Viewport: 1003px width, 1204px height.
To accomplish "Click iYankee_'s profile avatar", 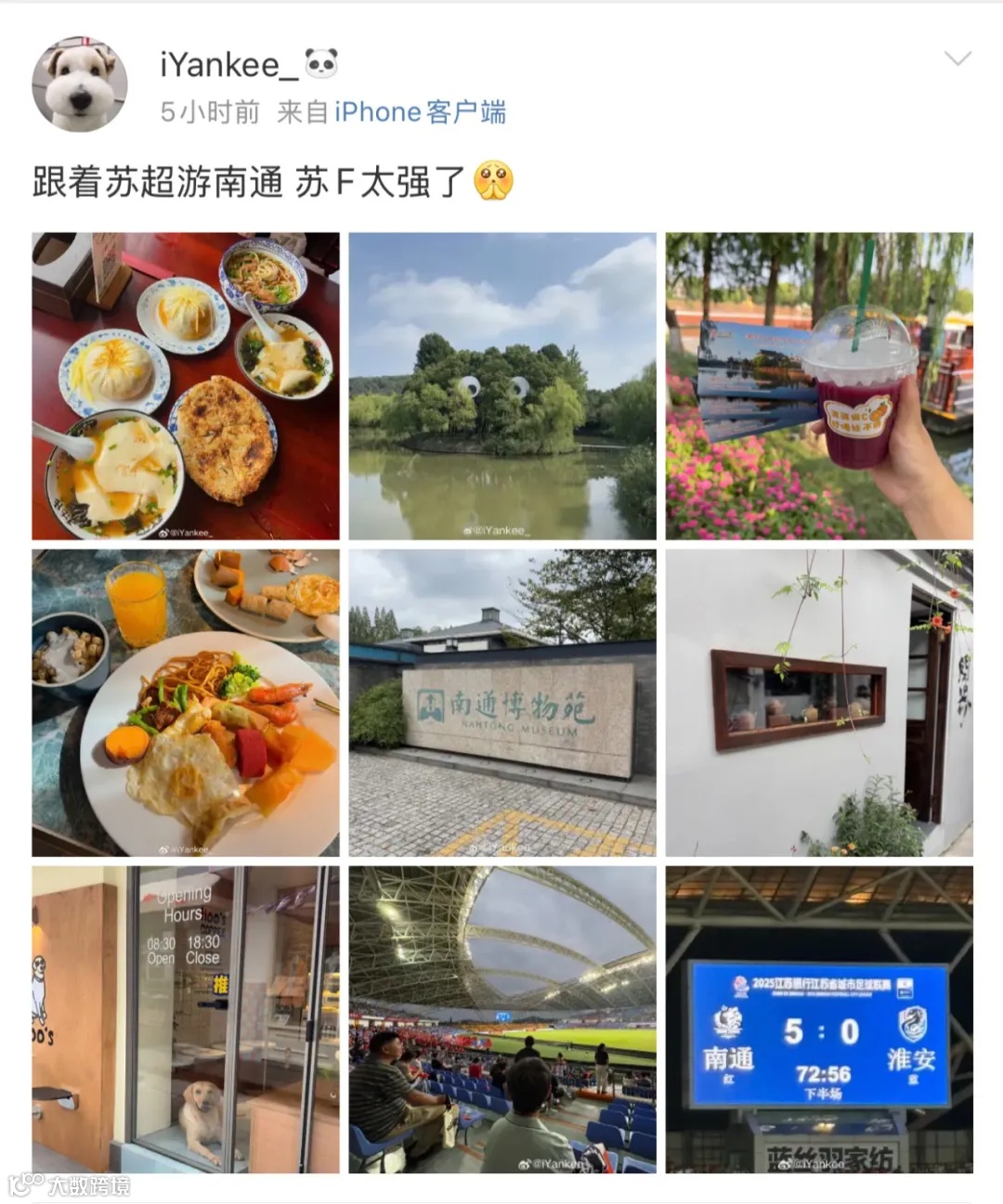I will pyautogui.click(x=82, y=82).
